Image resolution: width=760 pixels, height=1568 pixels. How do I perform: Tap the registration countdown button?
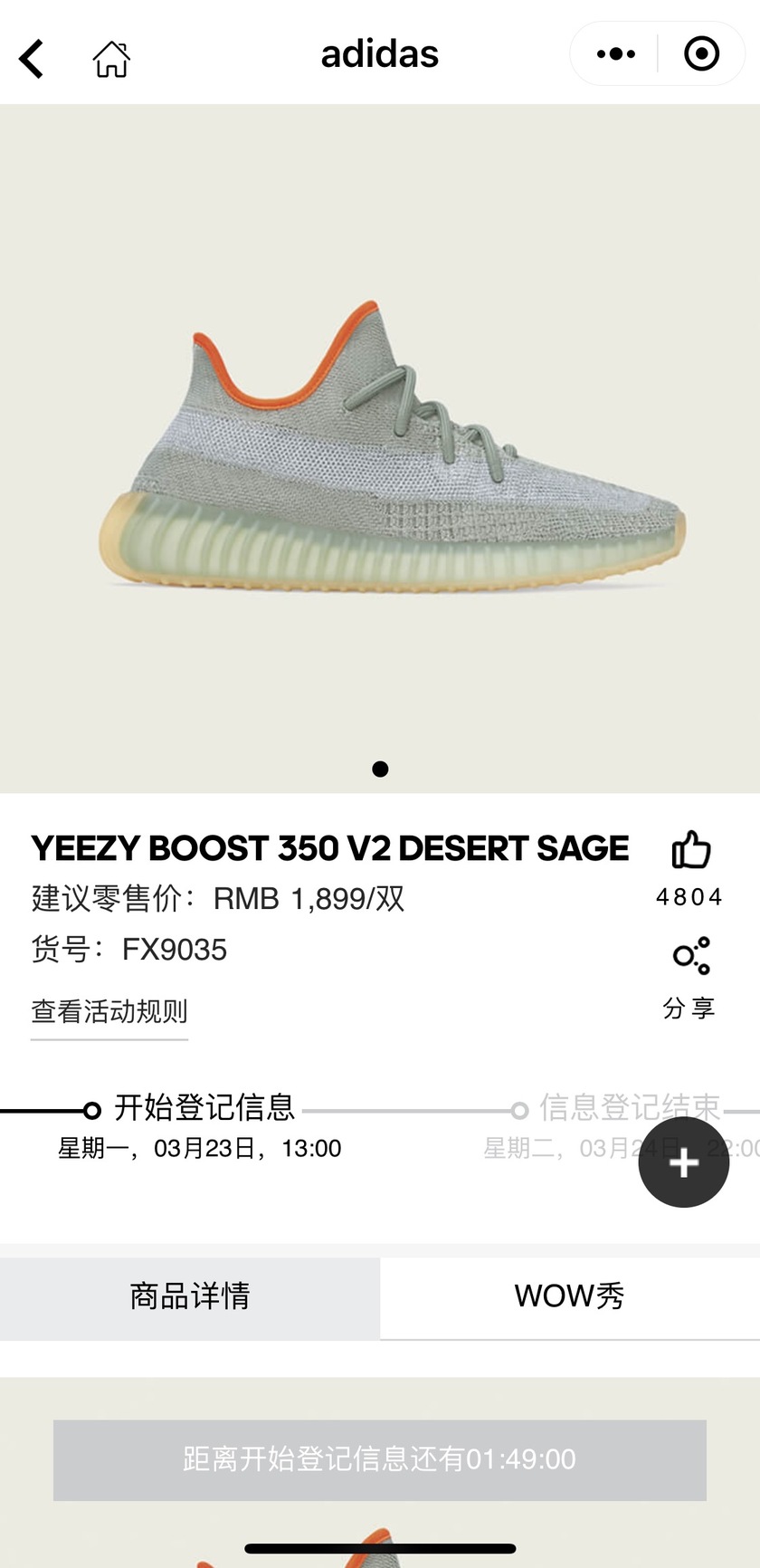[380, 1459]
